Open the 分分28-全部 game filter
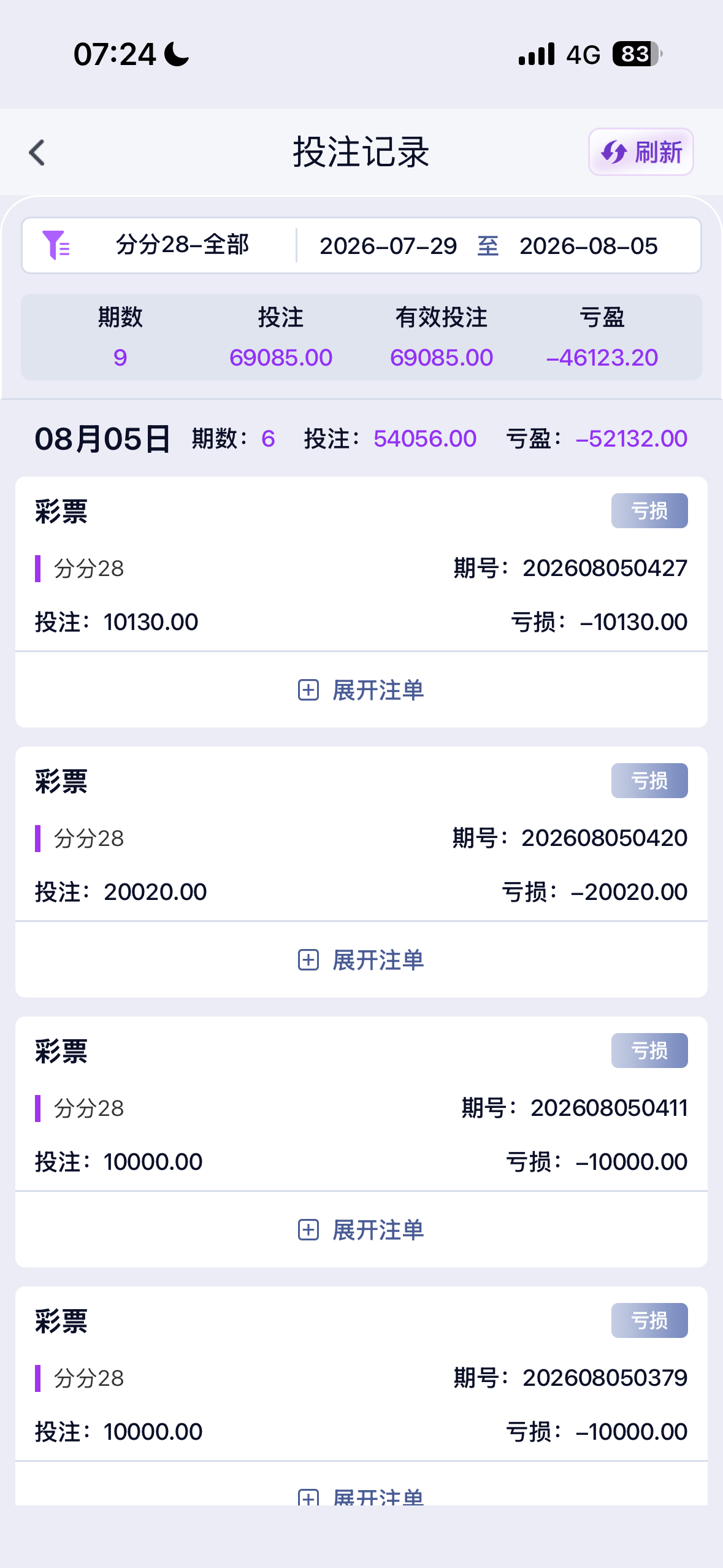723x1568 pixels. 158,245
